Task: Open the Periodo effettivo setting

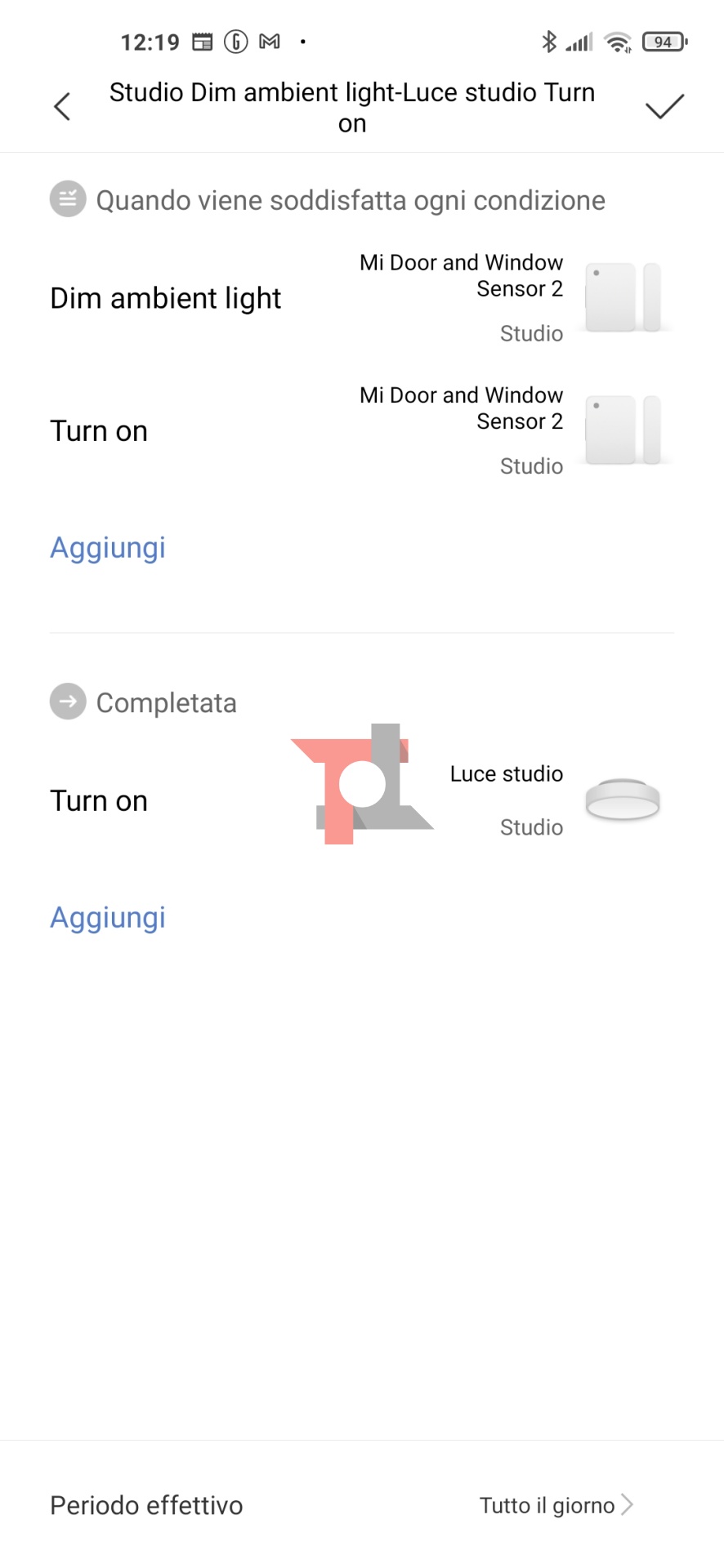Action: coord(361,1505)
